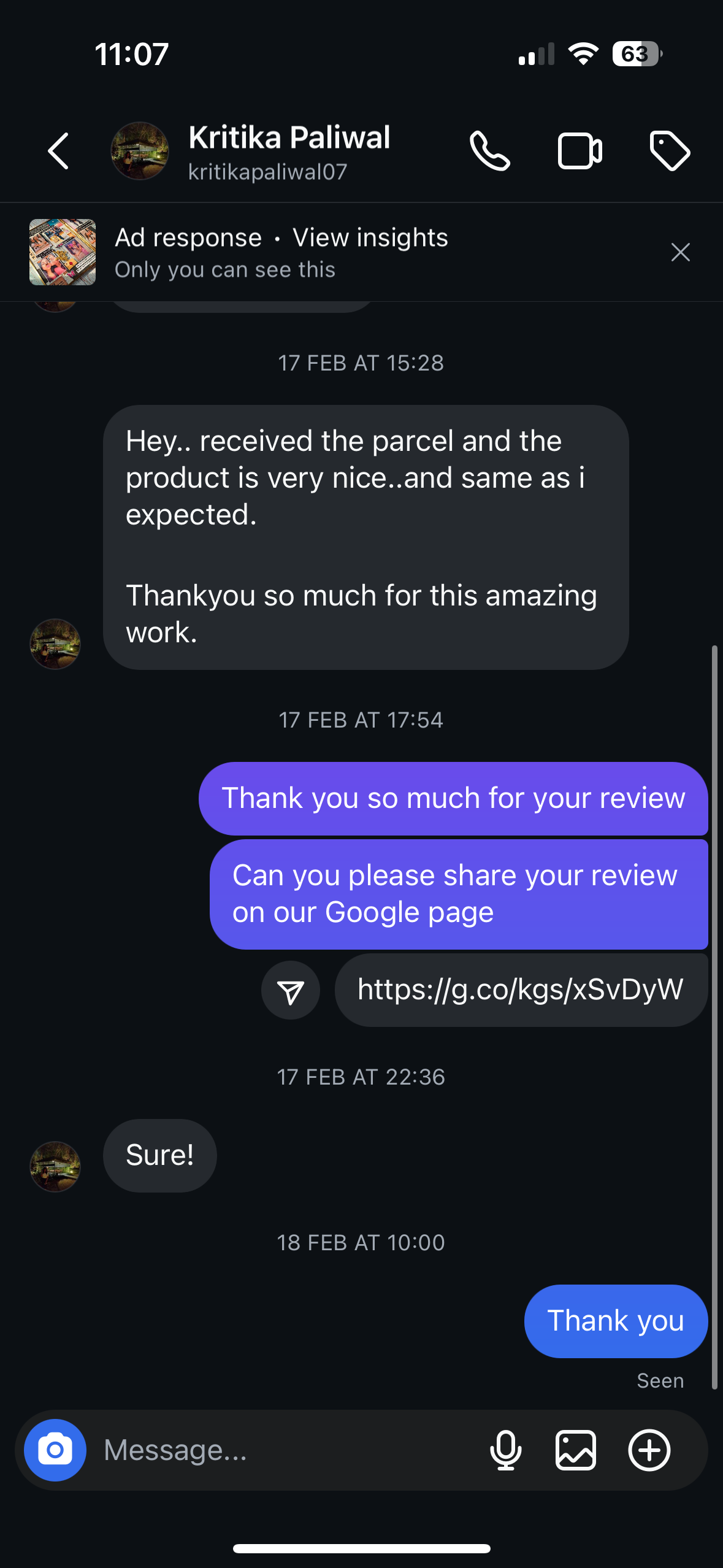Open the camera from message bar
723x1568 pixels.
55,1450
